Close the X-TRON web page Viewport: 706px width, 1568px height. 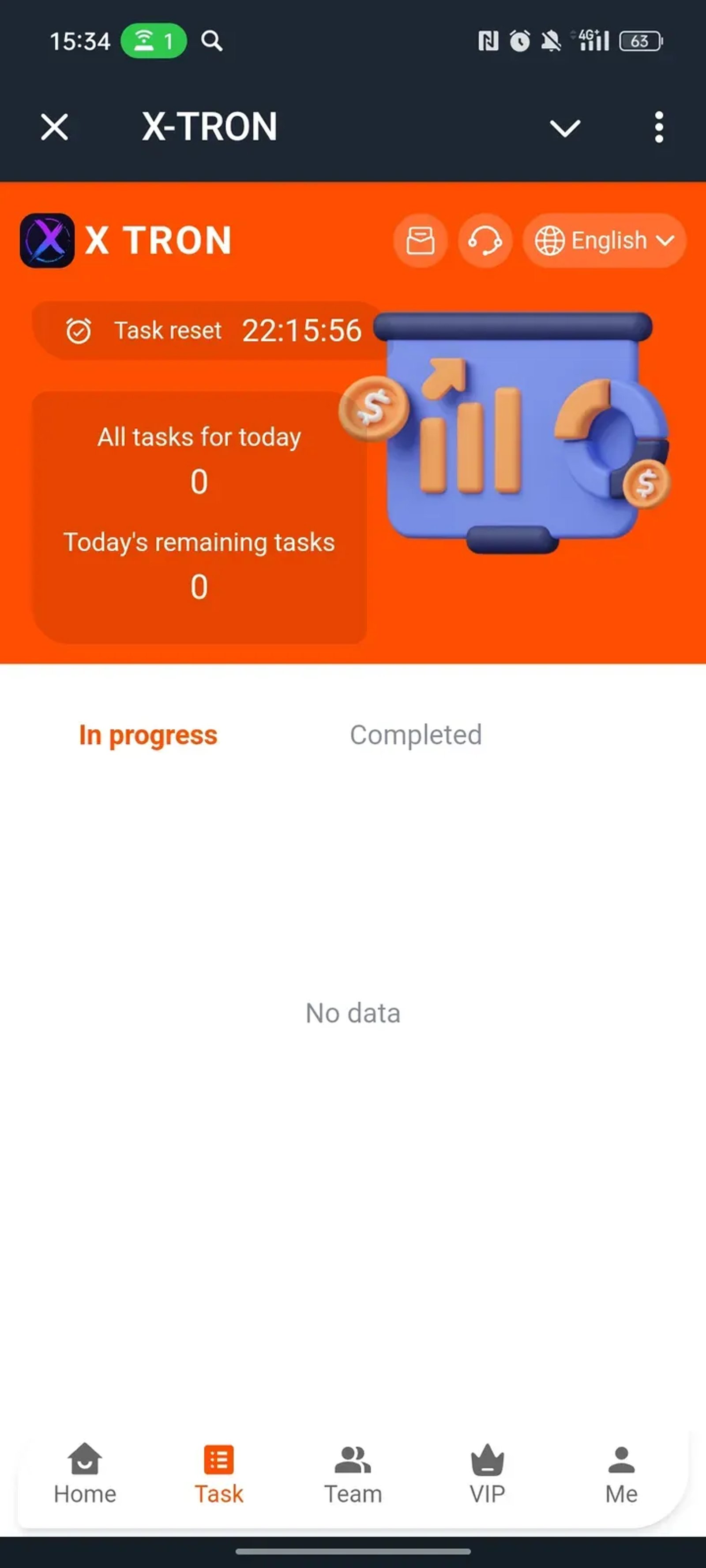54,127
